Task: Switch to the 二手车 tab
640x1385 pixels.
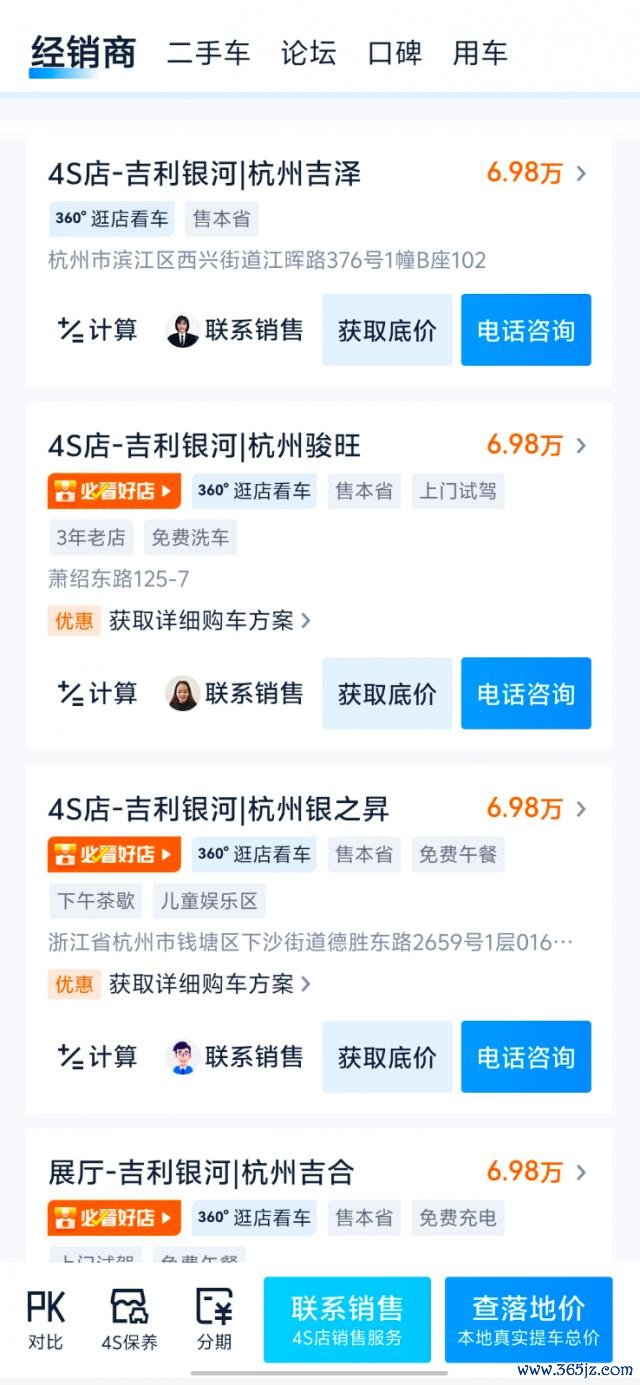Action: point(208,53)
